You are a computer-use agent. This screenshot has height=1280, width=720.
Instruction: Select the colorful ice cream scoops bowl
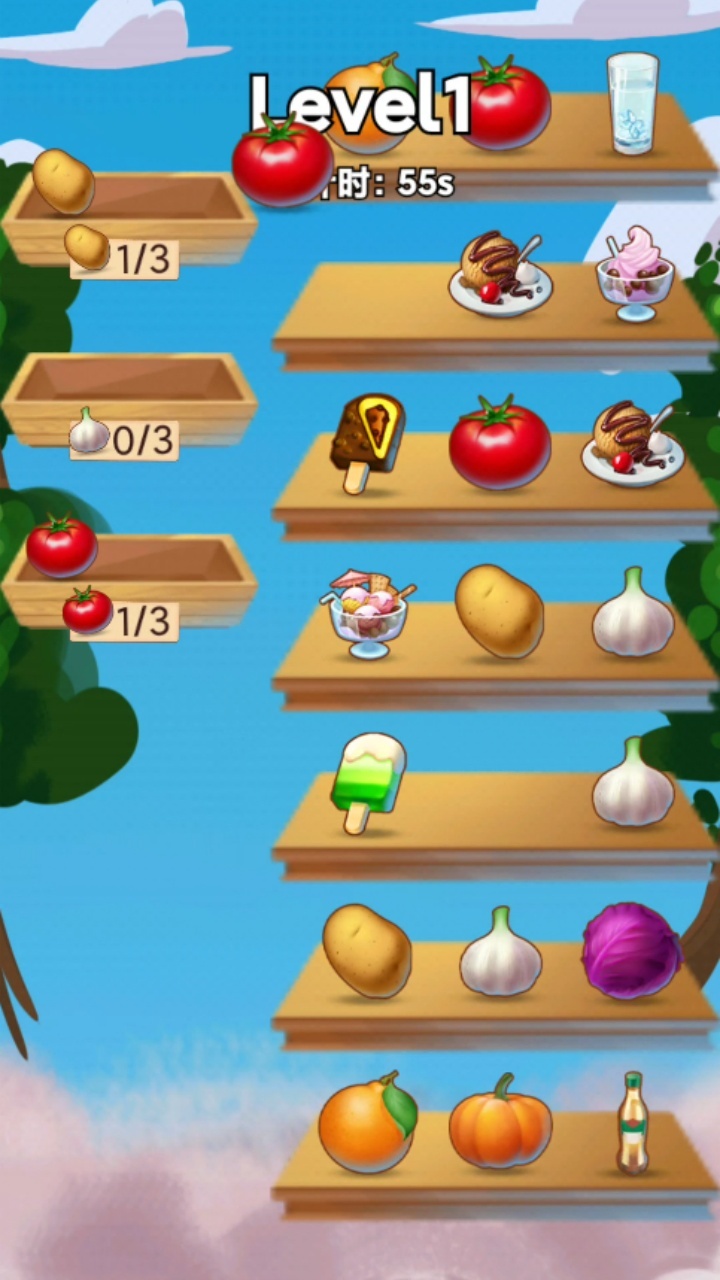(368, 614)
